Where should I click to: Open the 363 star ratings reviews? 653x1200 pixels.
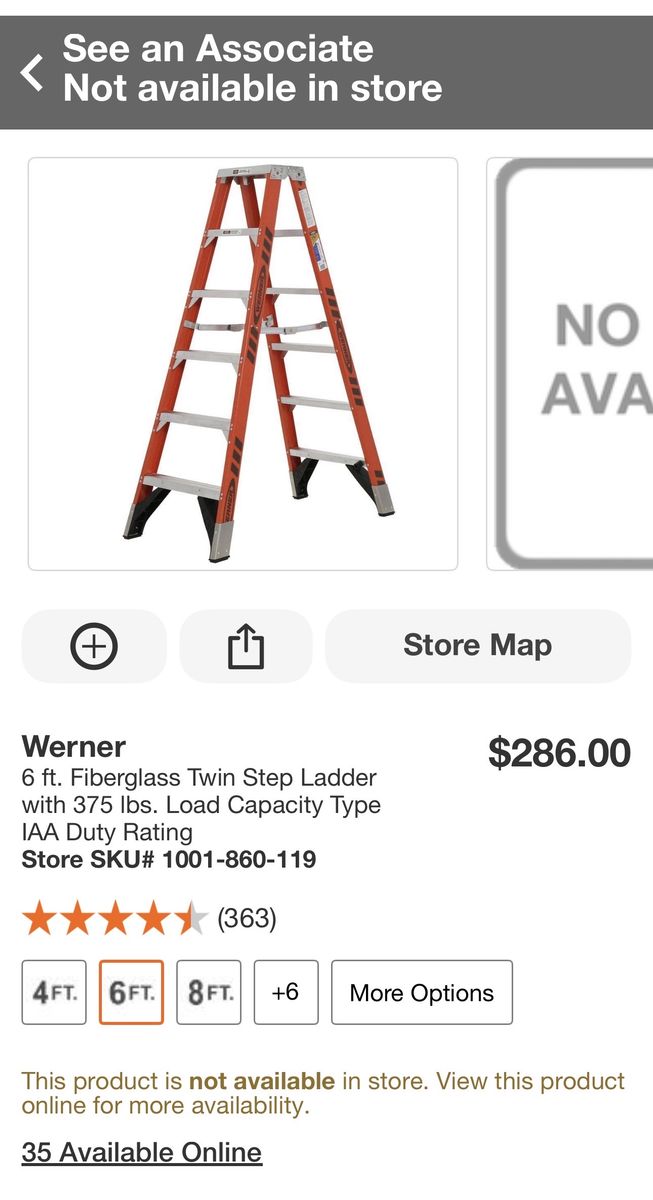click(x=148, y=918)
